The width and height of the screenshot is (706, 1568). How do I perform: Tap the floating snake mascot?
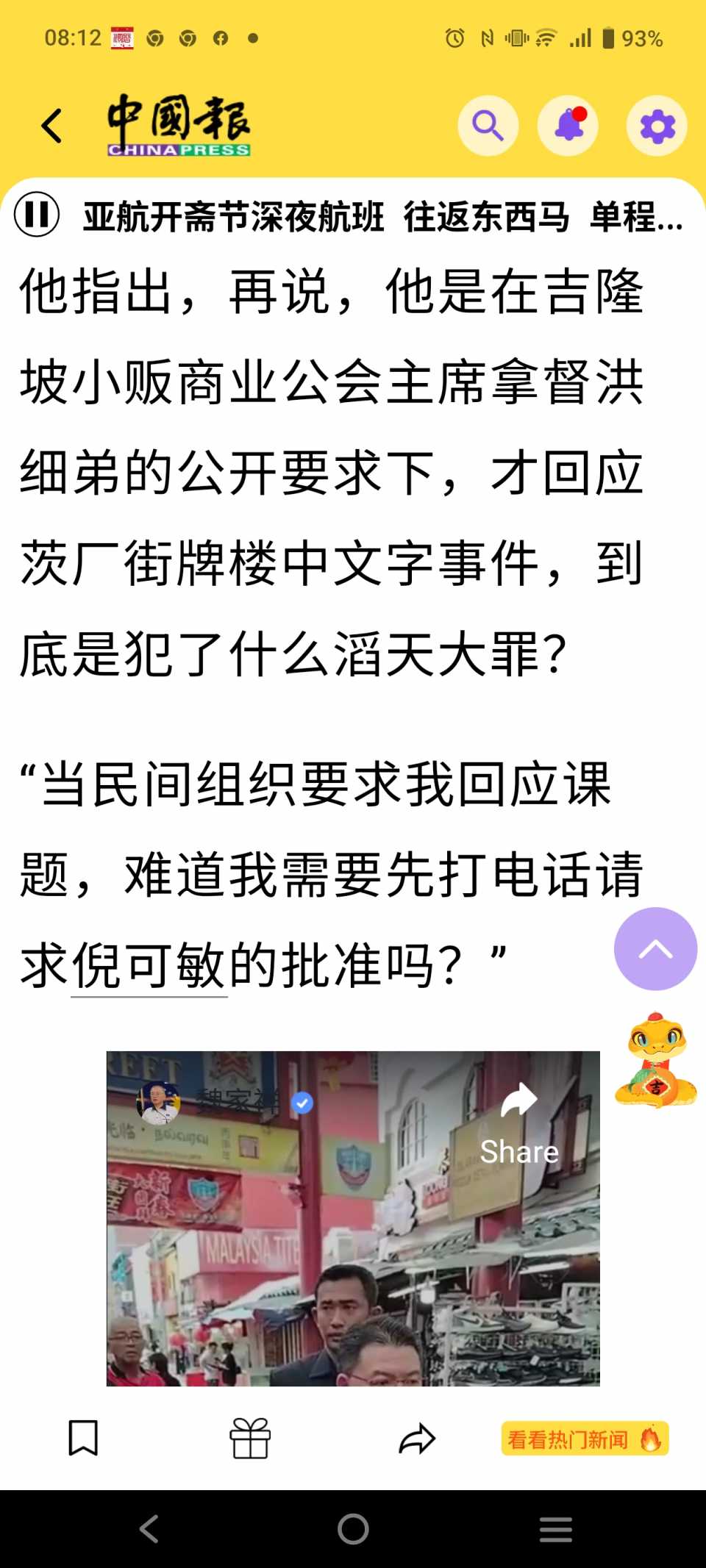[655, 1060]
